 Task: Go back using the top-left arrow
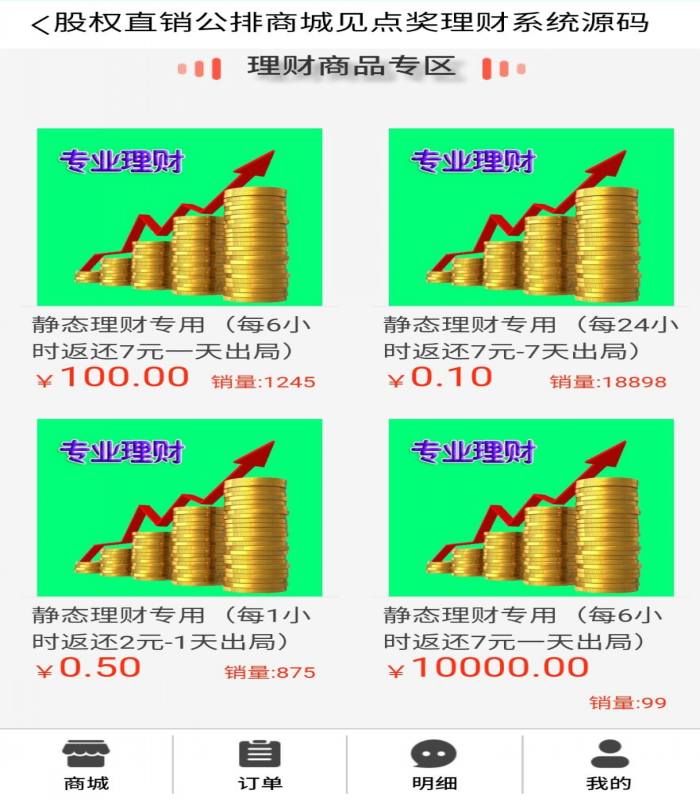(40, 24)
